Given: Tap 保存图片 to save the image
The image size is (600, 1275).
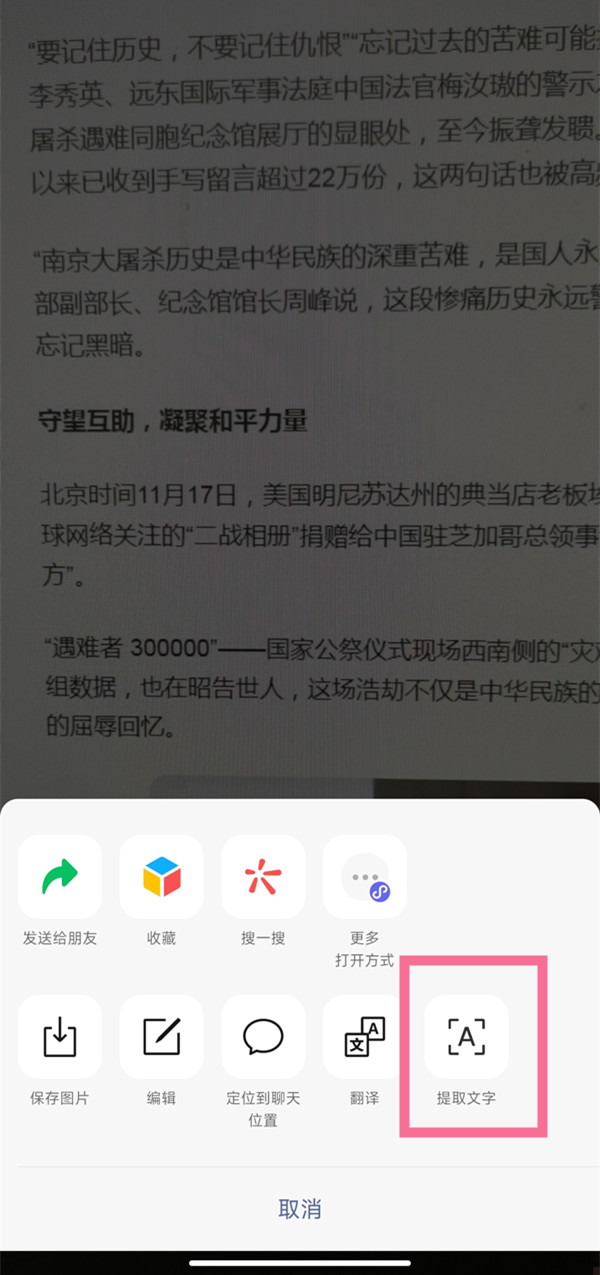Looking at the screenshot, I should pyautogui.click(x=60, y=1037).
